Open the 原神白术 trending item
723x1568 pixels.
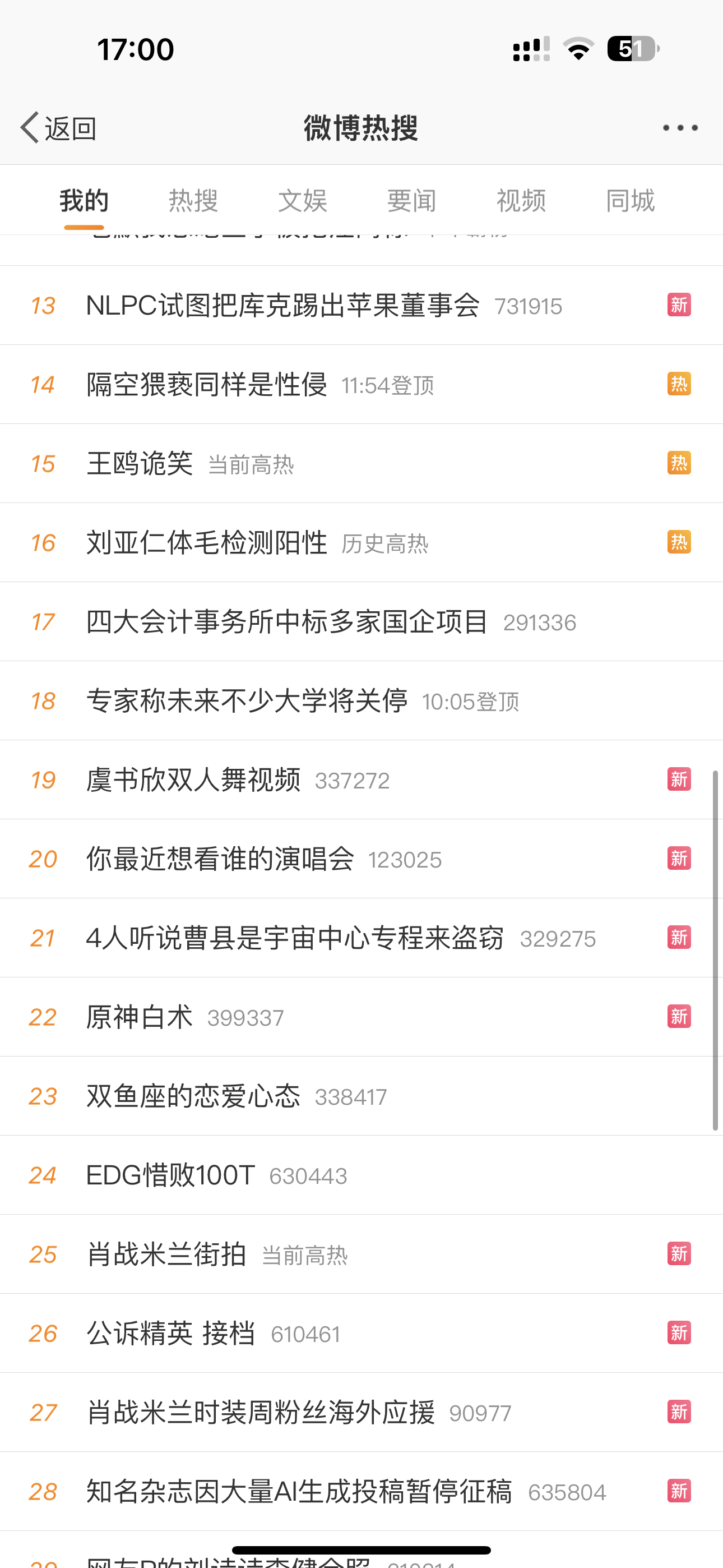140,1018
